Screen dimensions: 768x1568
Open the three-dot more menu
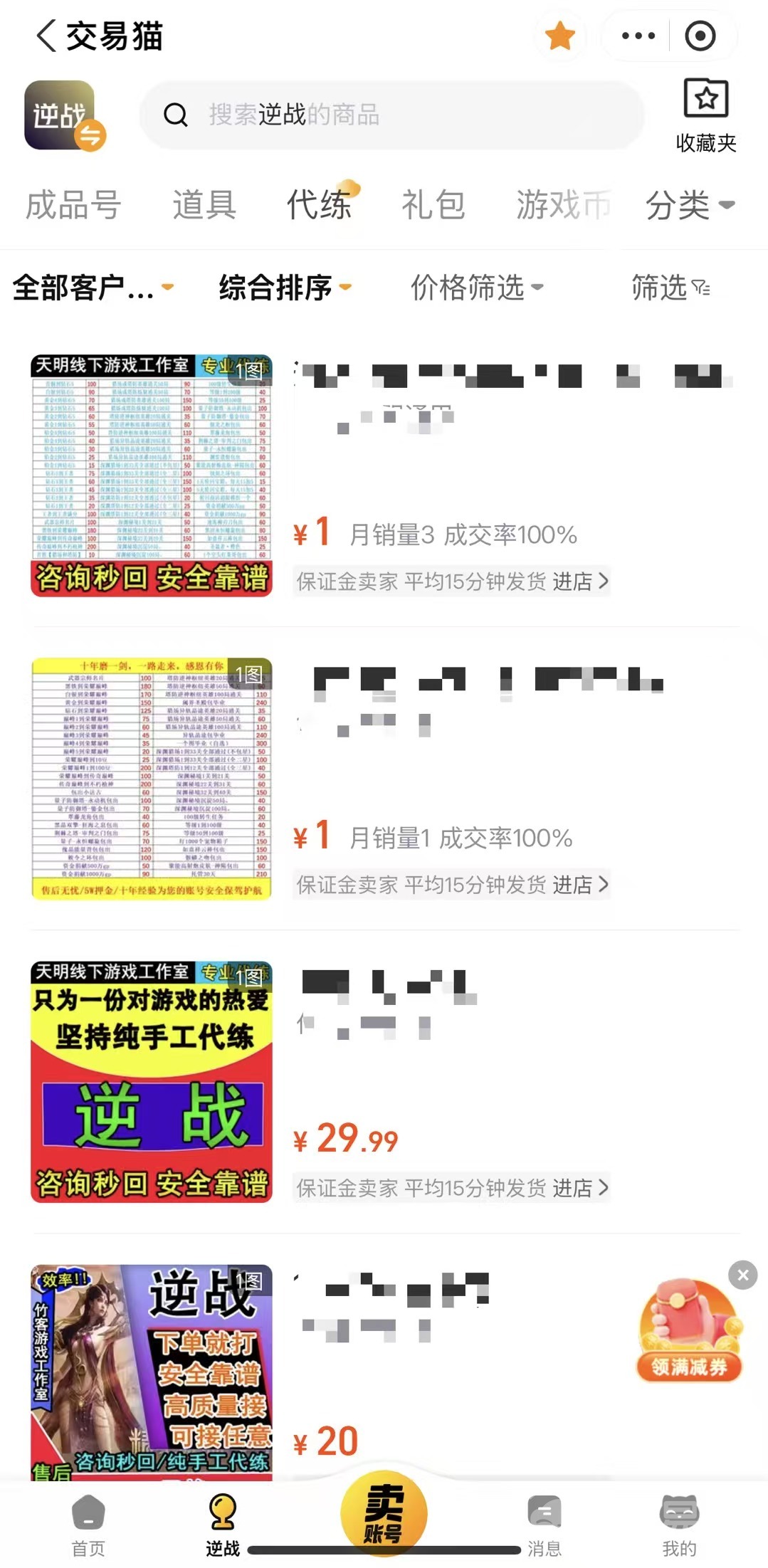(638, 36)
